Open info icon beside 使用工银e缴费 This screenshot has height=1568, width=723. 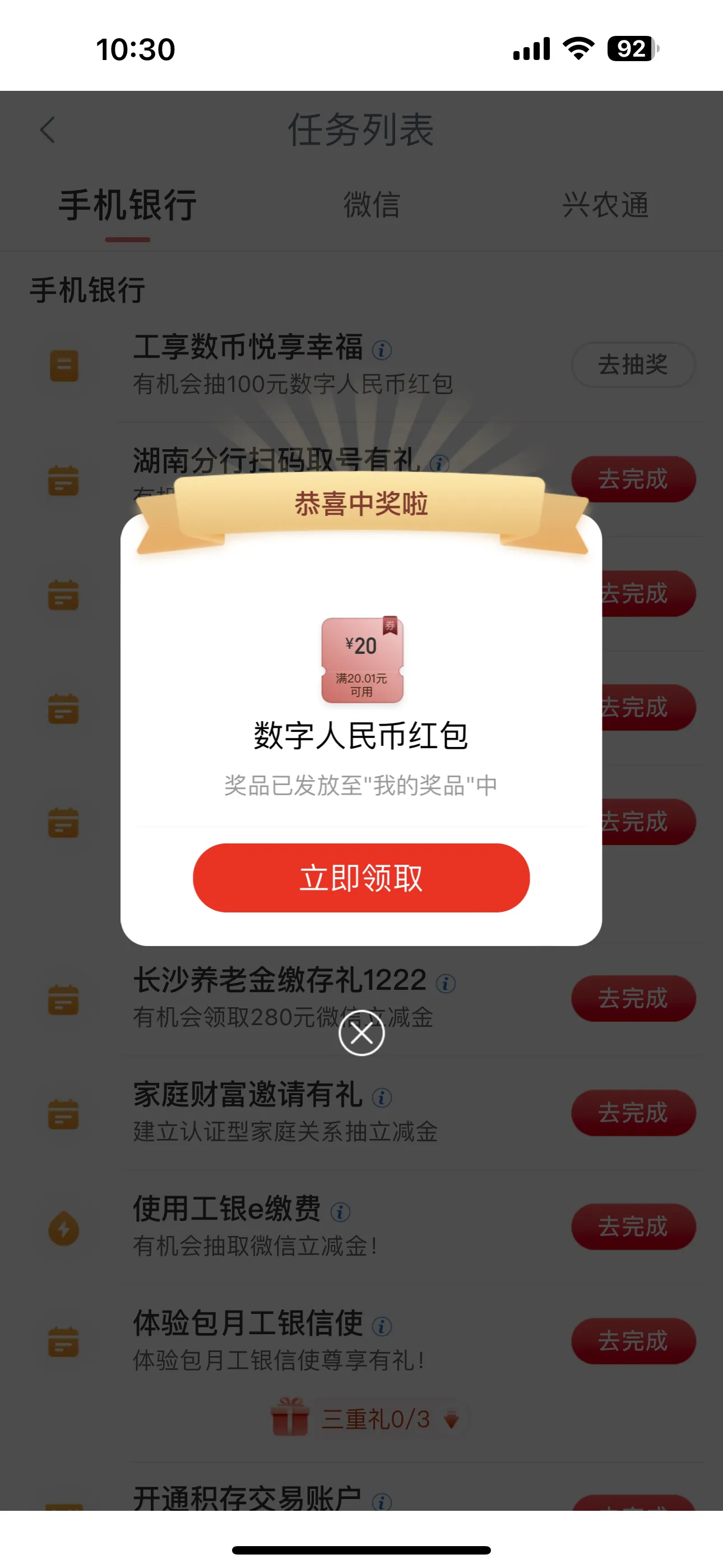pos(340,1212)
